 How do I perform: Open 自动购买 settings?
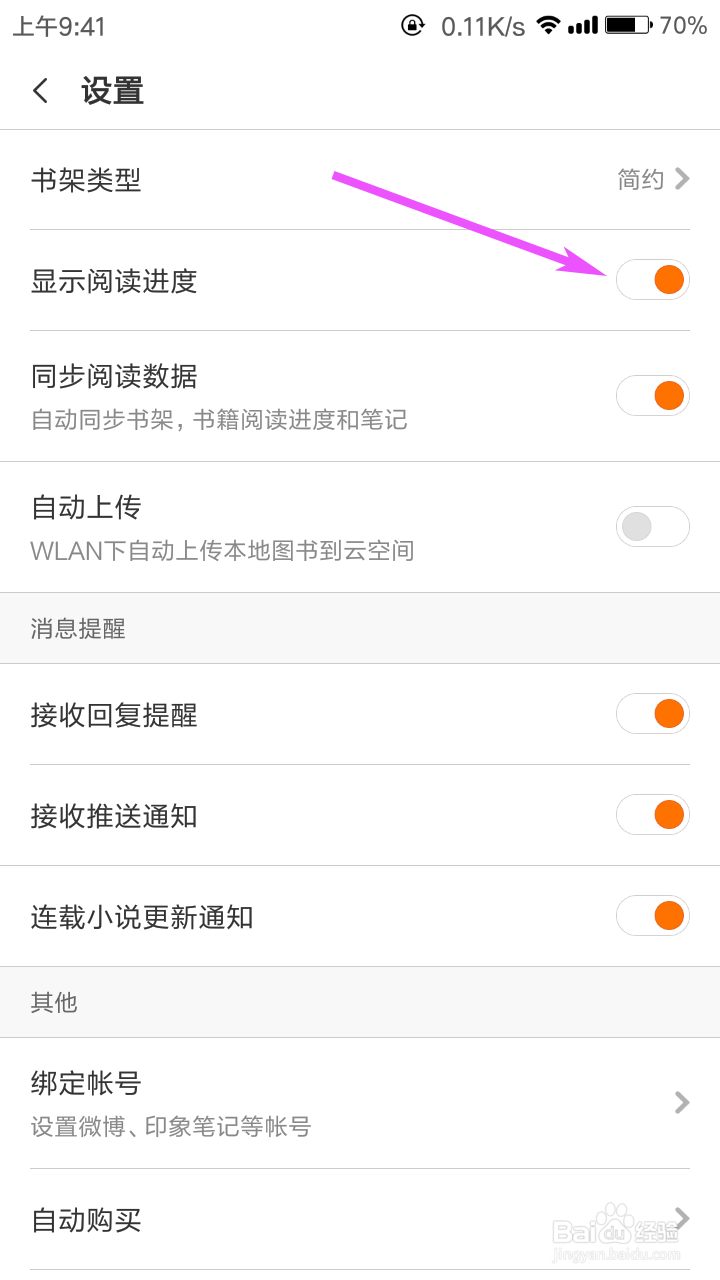[360, 1220]
